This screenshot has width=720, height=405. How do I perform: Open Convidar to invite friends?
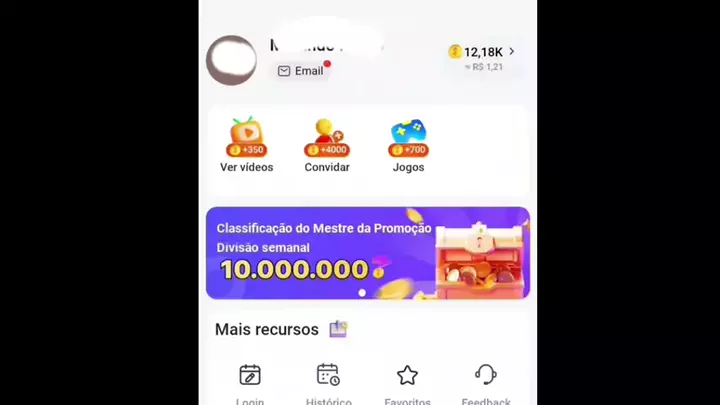[x=327, y=144]
